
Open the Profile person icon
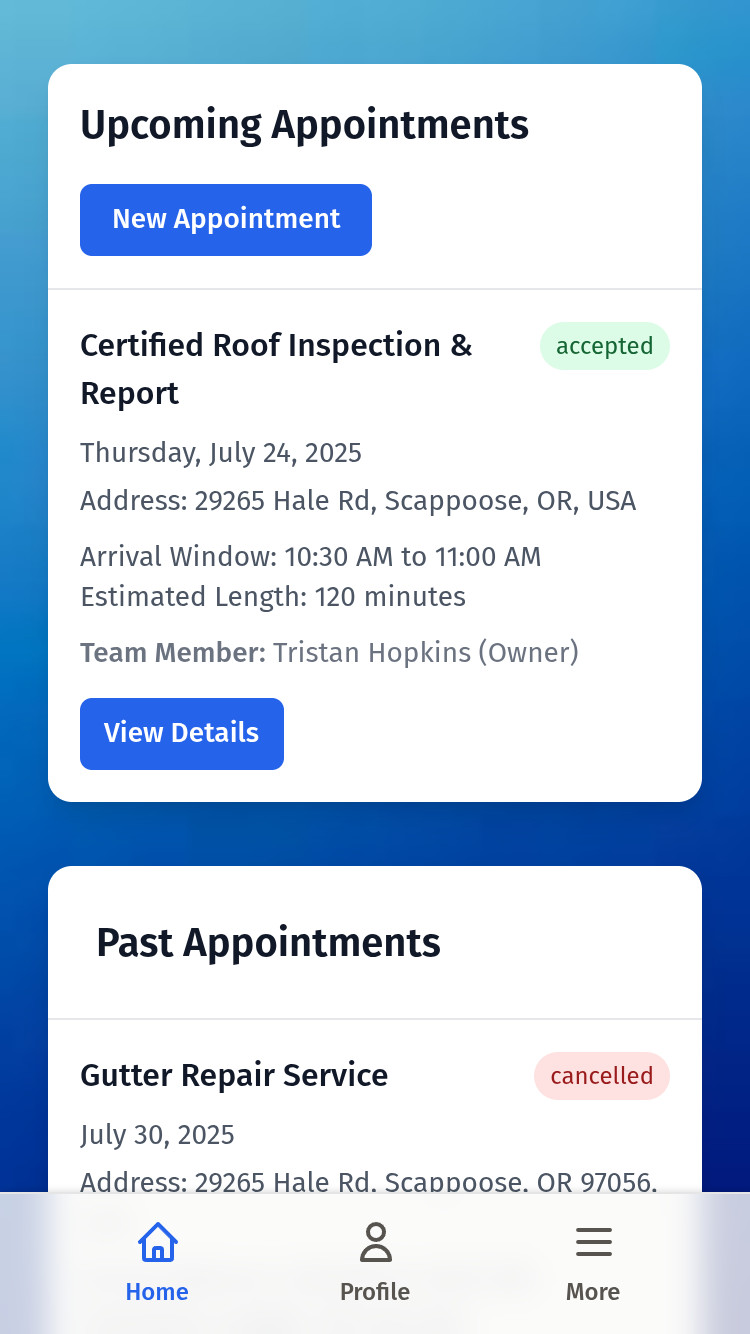375,1242
